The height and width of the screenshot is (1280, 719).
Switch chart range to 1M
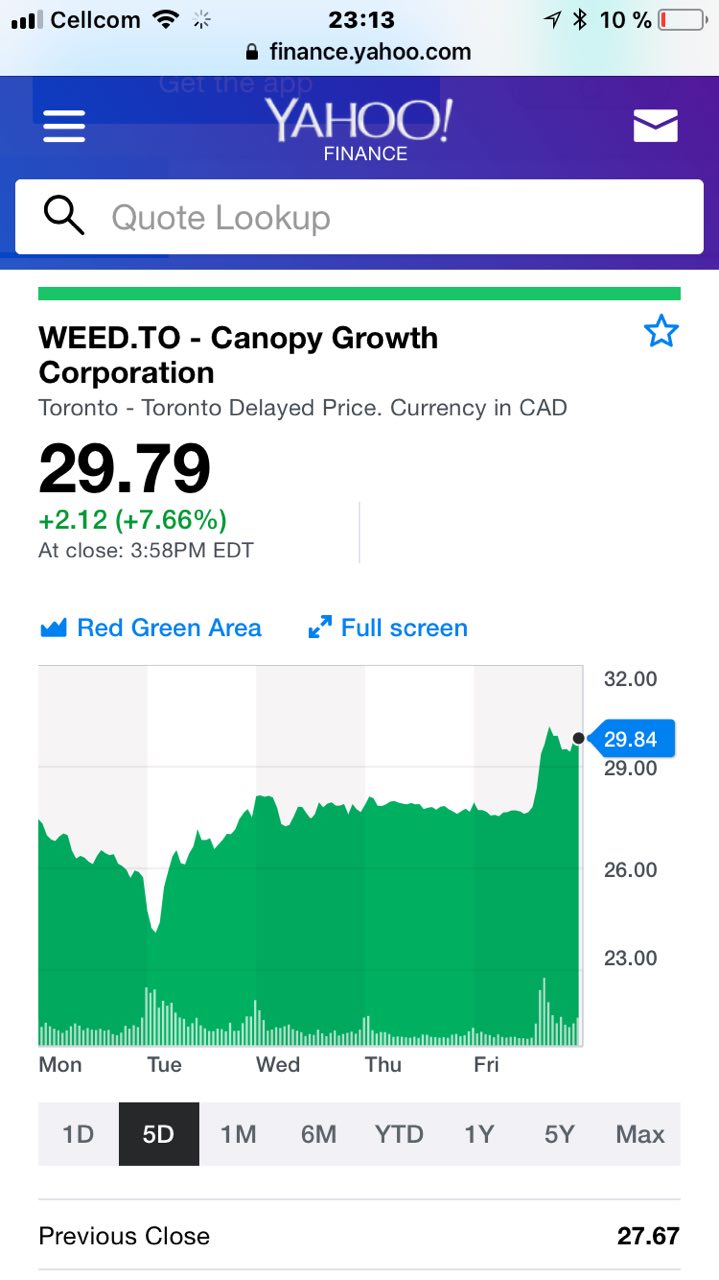coord(238,1134)
